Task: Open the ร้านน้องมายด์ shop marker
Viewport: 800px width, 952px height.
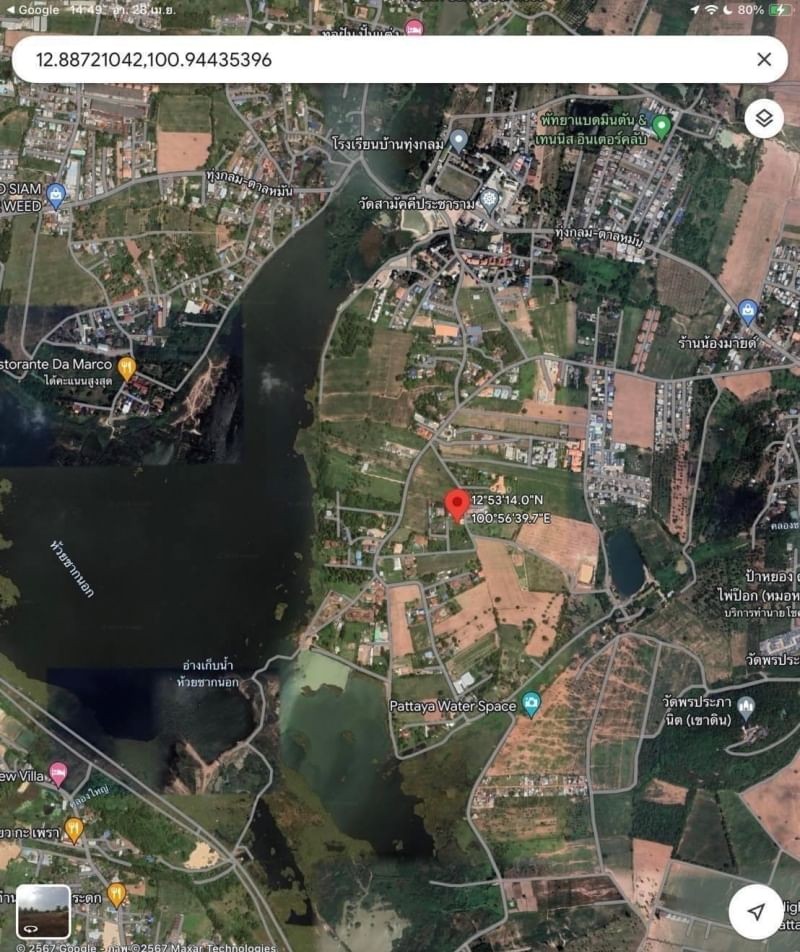Action: tap(747, 311)
